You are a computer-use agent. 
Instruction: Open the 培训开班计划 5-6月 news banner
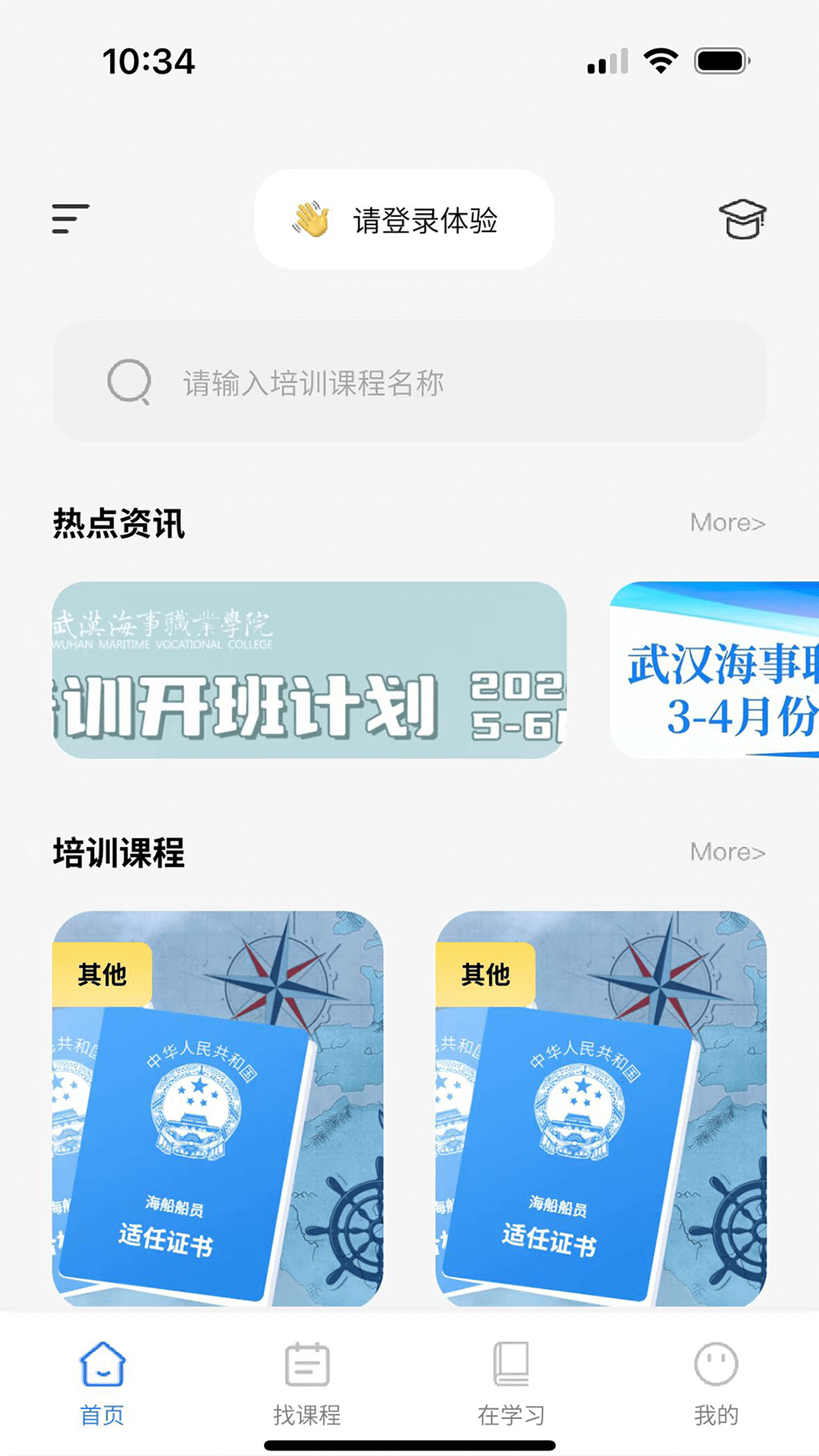click(309, 670)
